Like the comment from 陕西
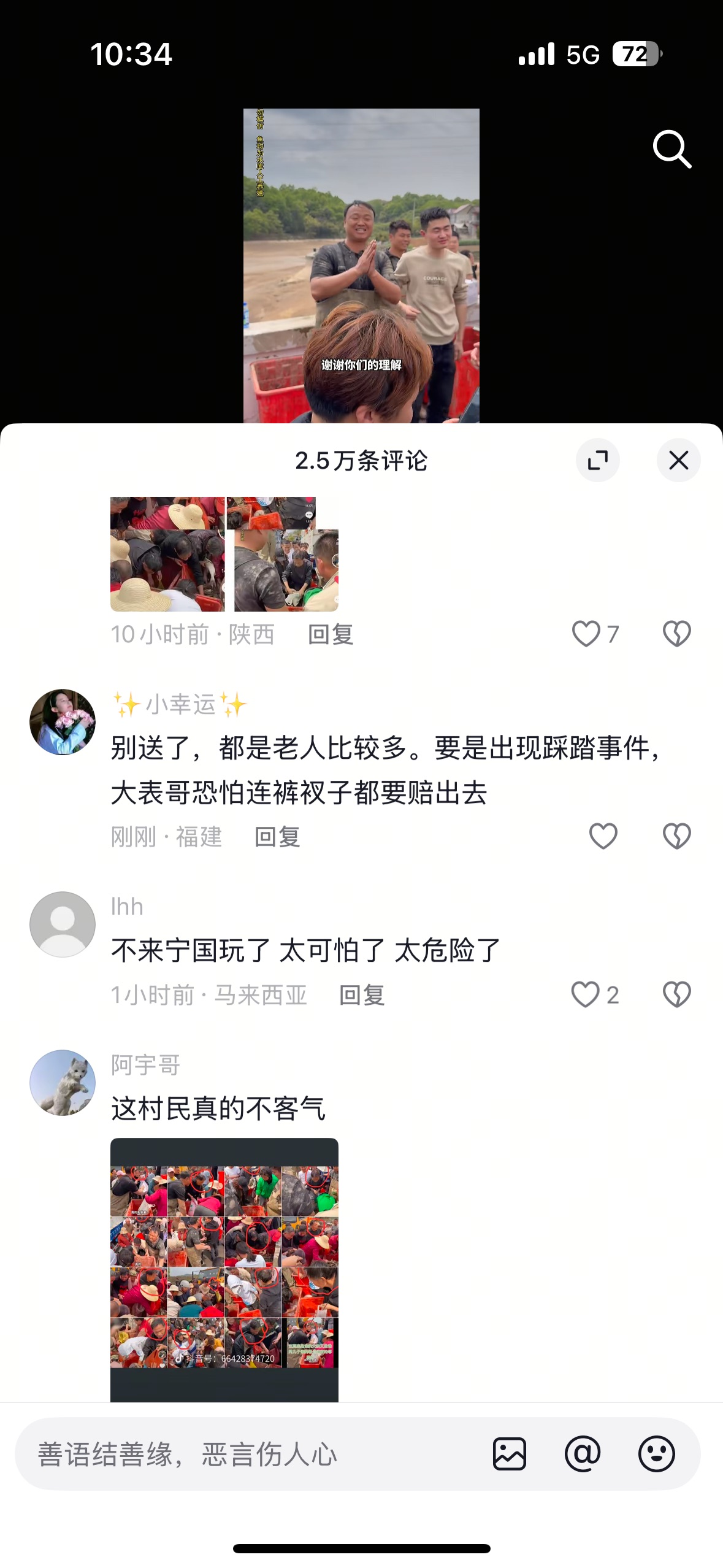723x1568 pixels. pyautogui.click(x=586, y=634)
